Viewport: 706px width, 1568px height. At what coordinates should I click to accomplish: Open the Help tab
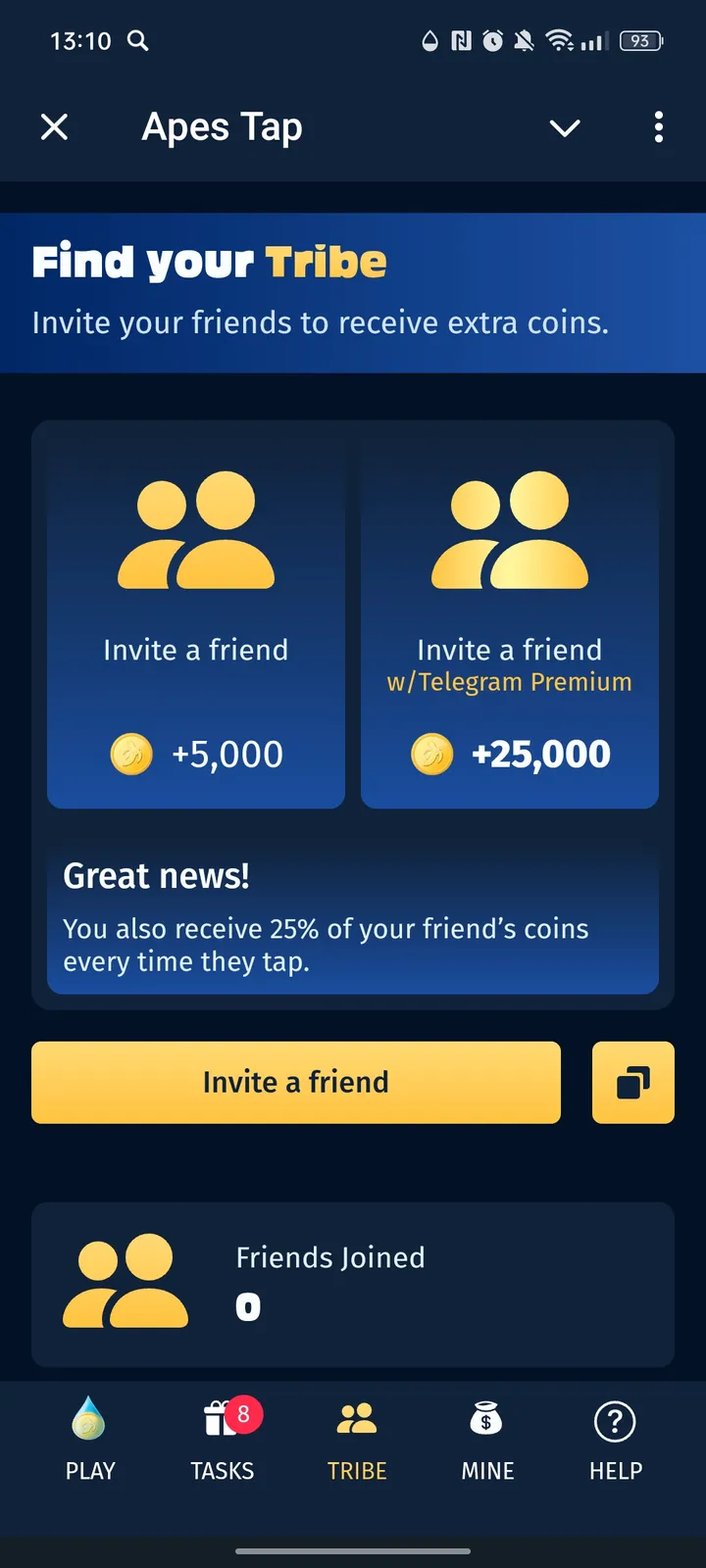(616, 1439)
